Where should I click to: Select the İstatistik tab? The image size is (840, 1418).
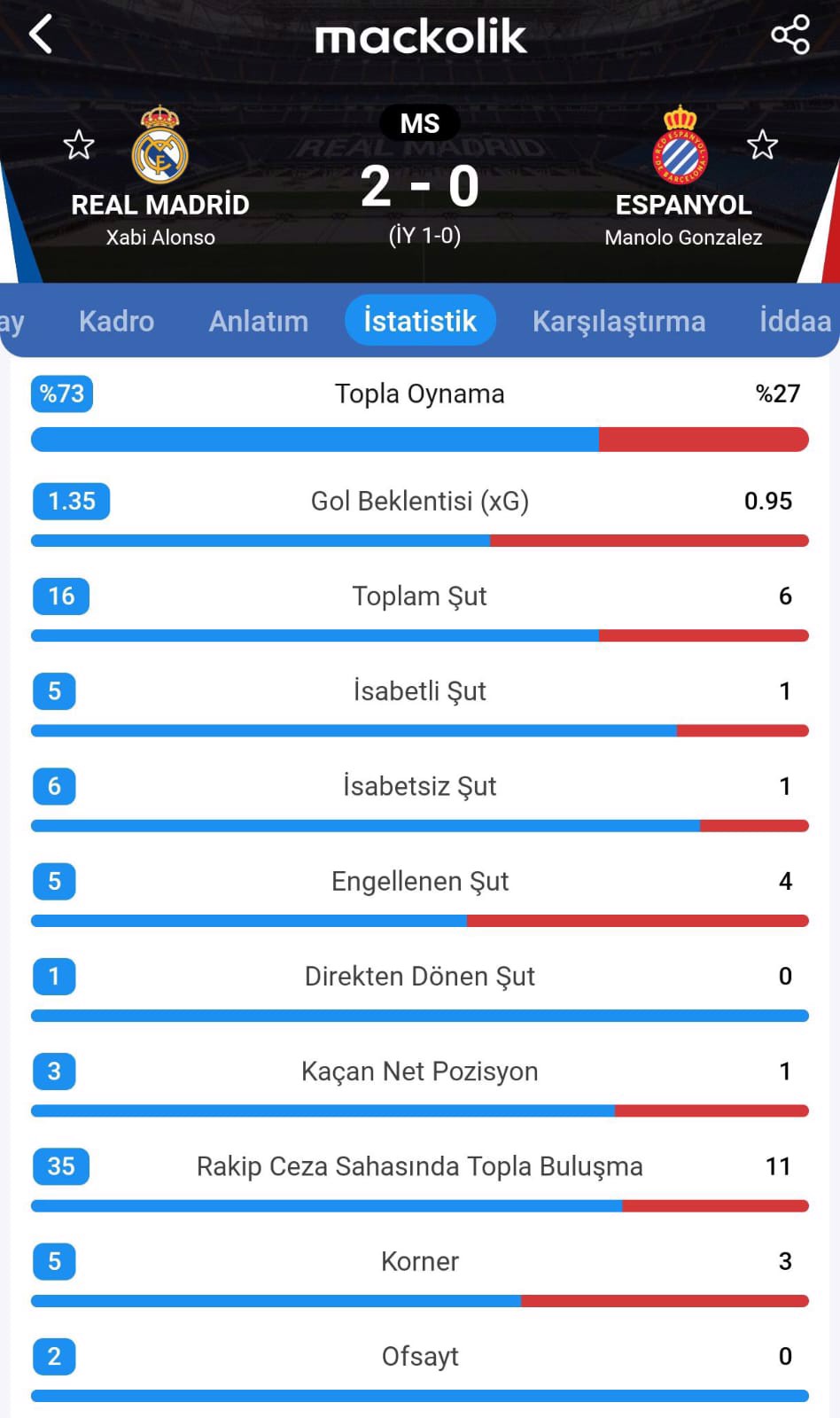[x=420, y=321]
